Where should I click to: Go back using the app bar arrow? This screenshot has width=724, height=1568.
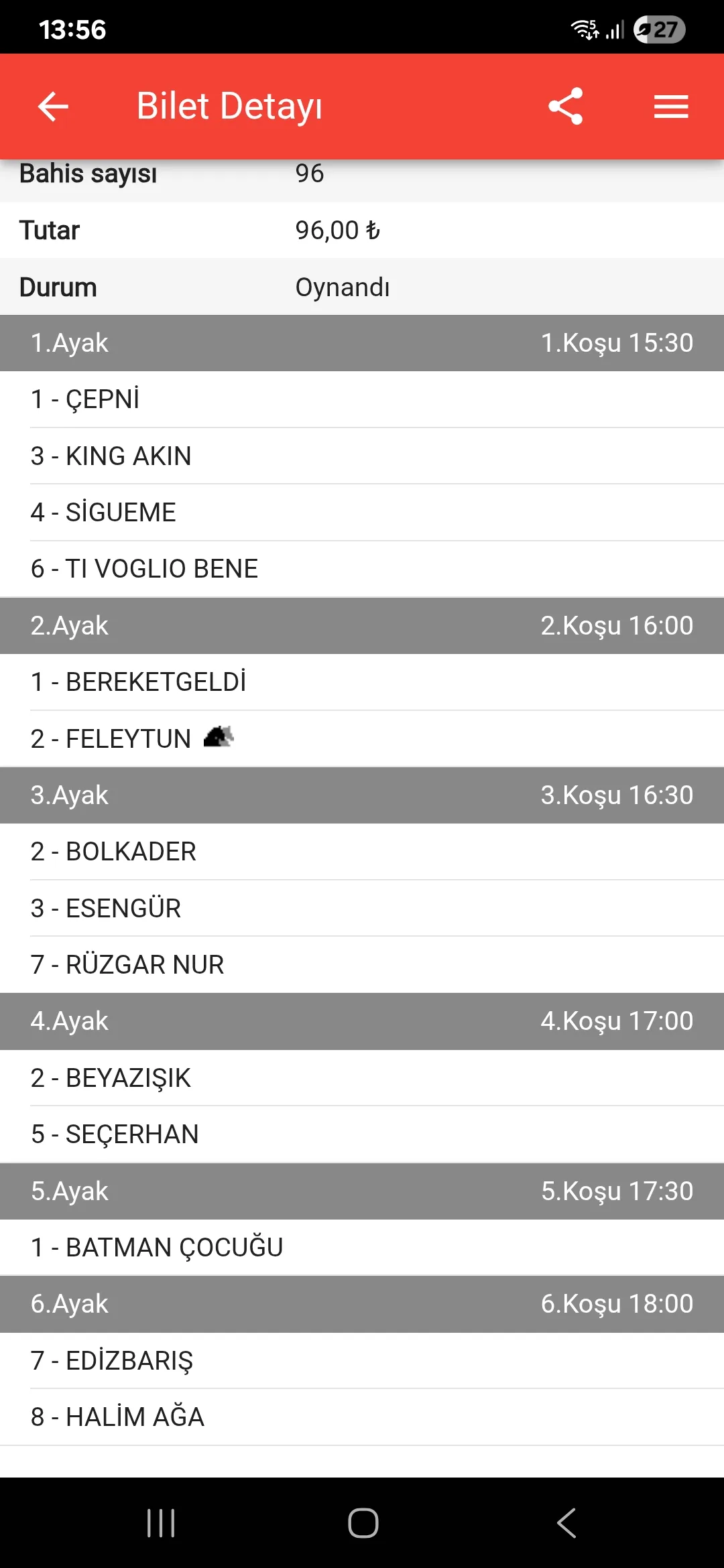point(53,107)
